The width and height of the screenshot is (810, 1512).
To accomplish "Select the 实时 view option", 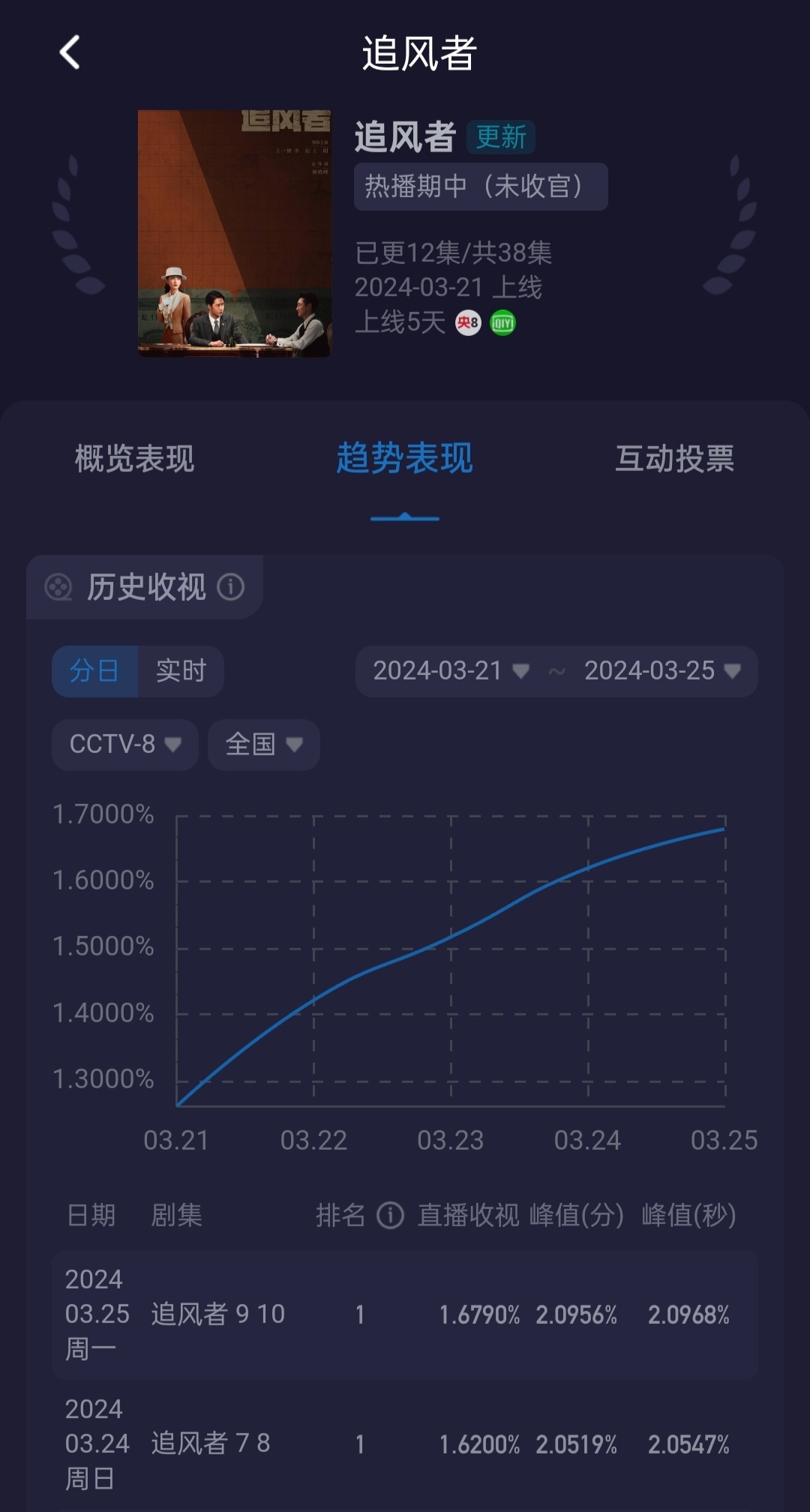I will [181, 670].
